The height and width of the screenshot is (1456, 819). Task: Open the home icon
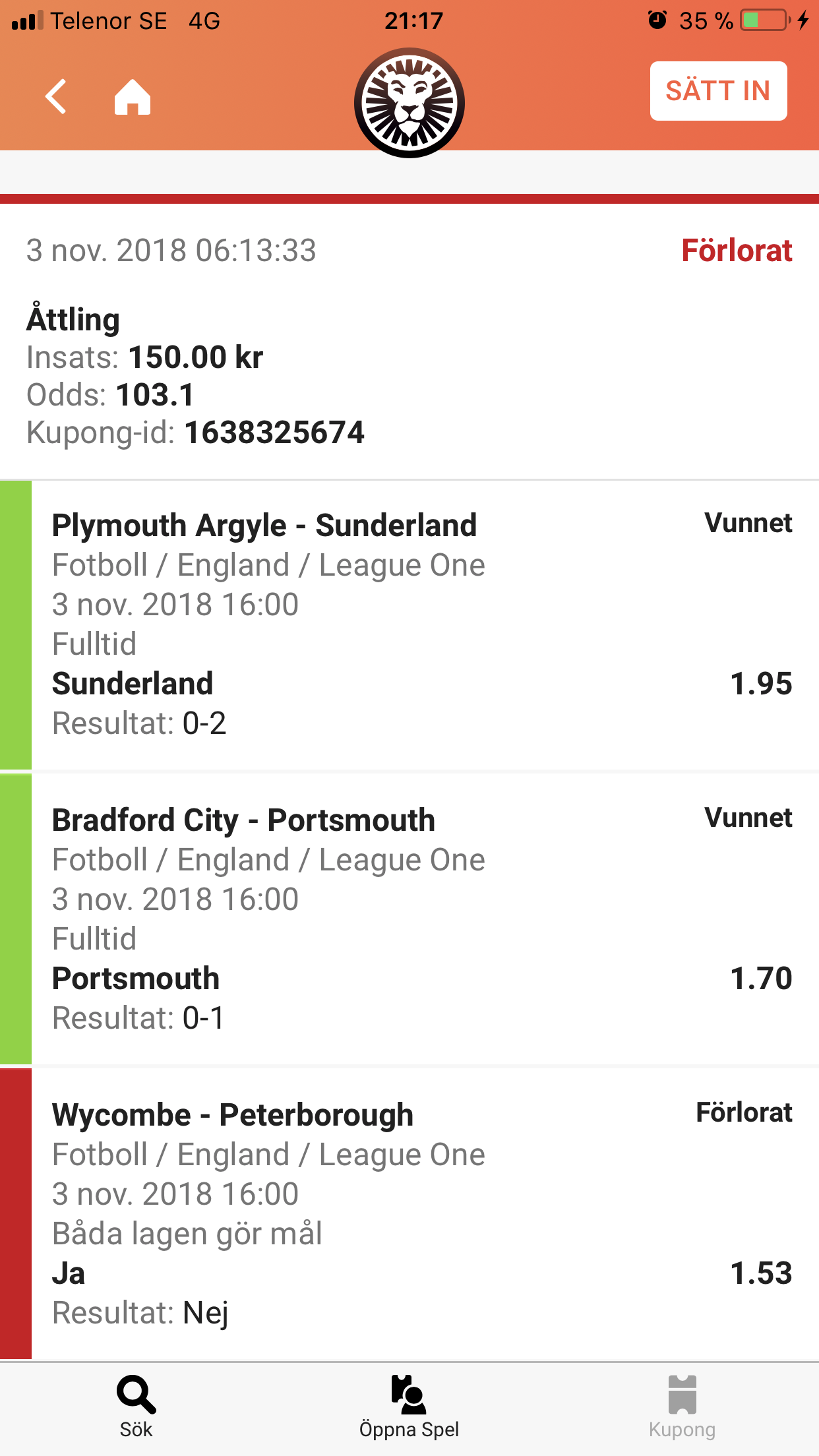tap(133, 97)
